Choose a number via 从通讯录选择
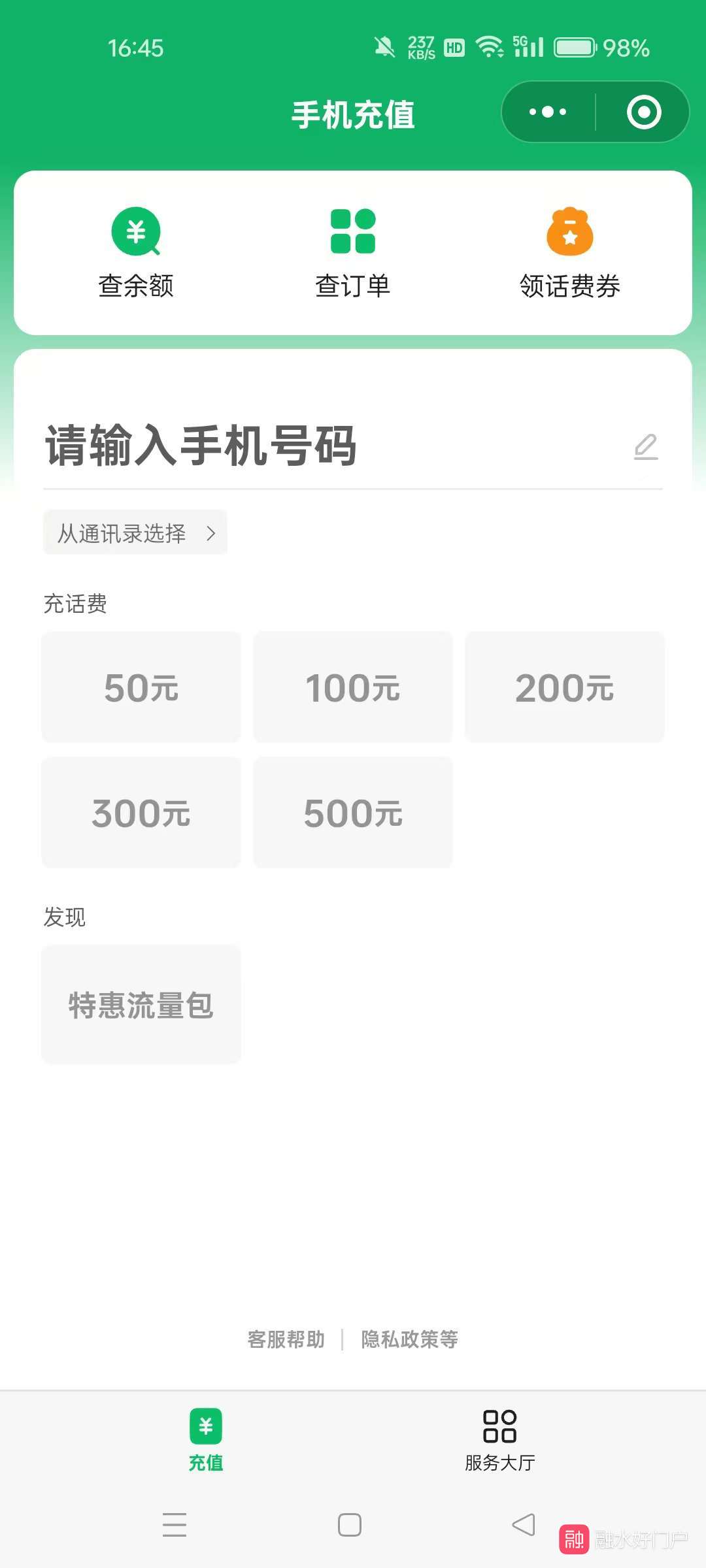The width and height of the screenshot is (706, 1568). (x=135, y=532)
